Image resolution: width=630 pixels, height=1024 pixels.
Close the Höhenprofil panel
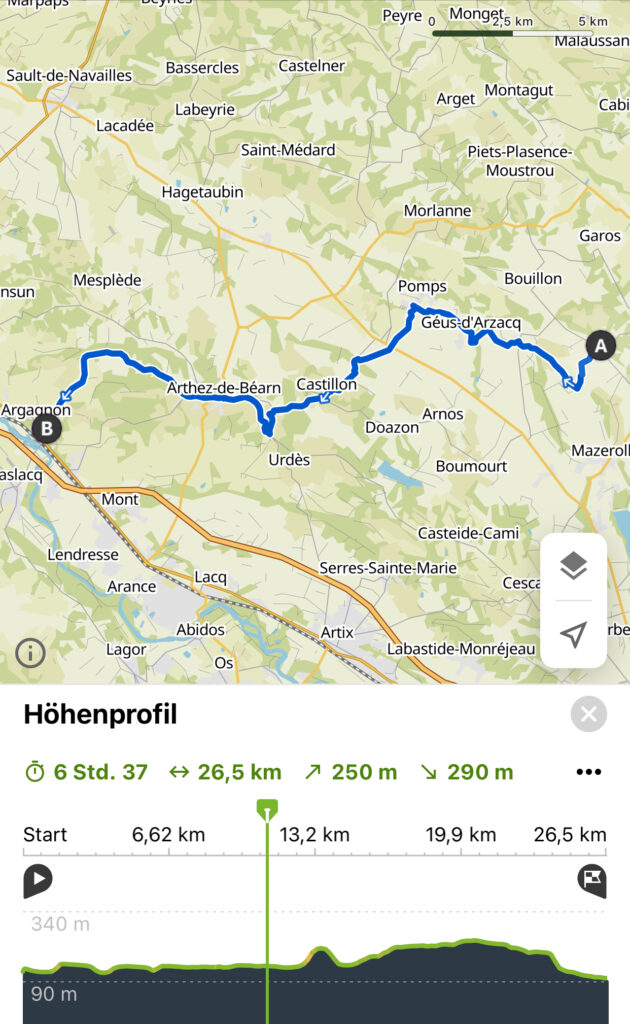tap(588, 714)
